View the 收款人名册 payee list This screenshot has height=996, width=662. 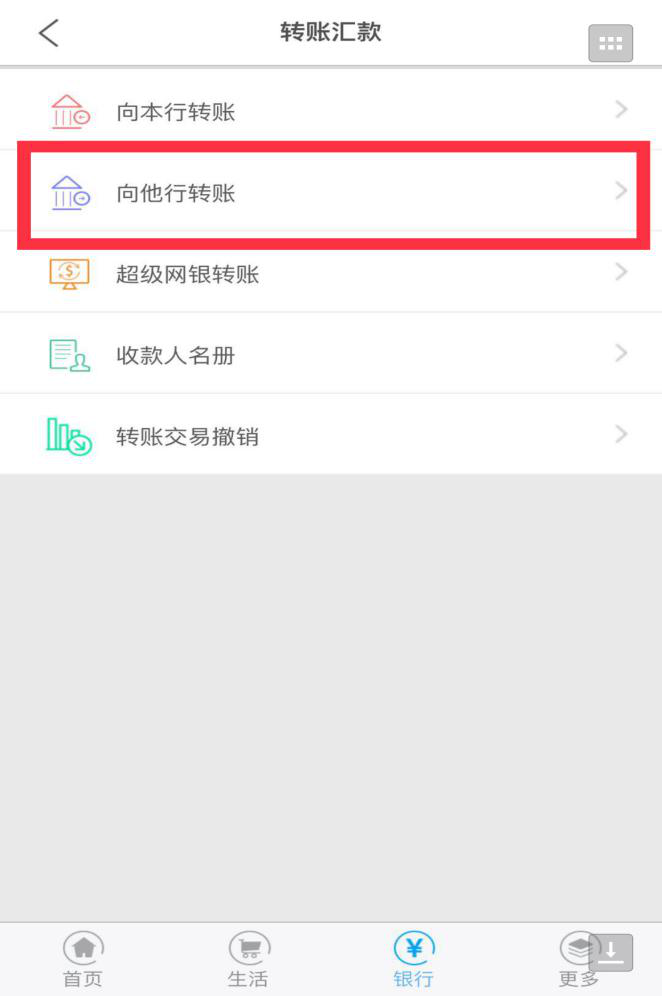[x=330, y=354]
